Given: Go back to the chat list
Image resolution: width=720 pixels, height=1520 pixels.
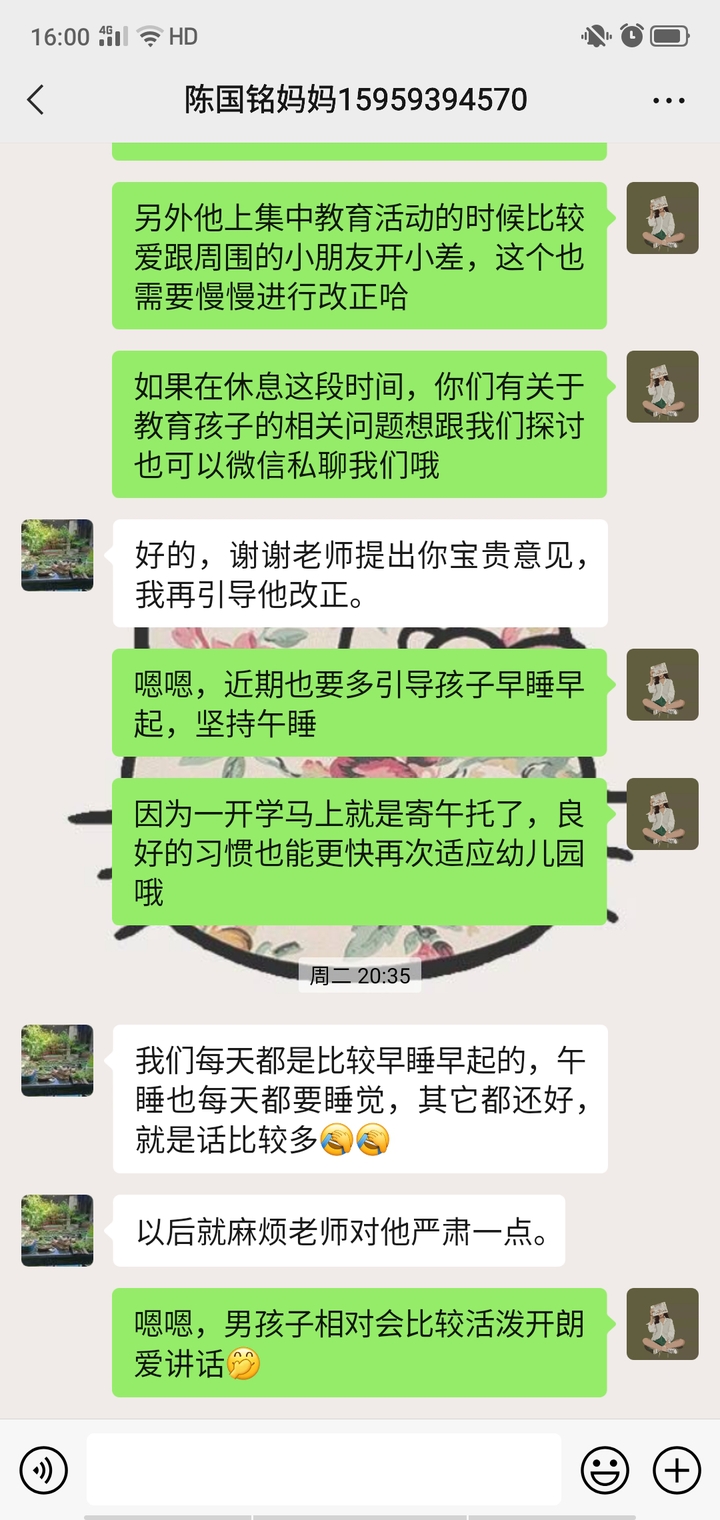Looking at the screenshot, I should (x=36, y=100).
